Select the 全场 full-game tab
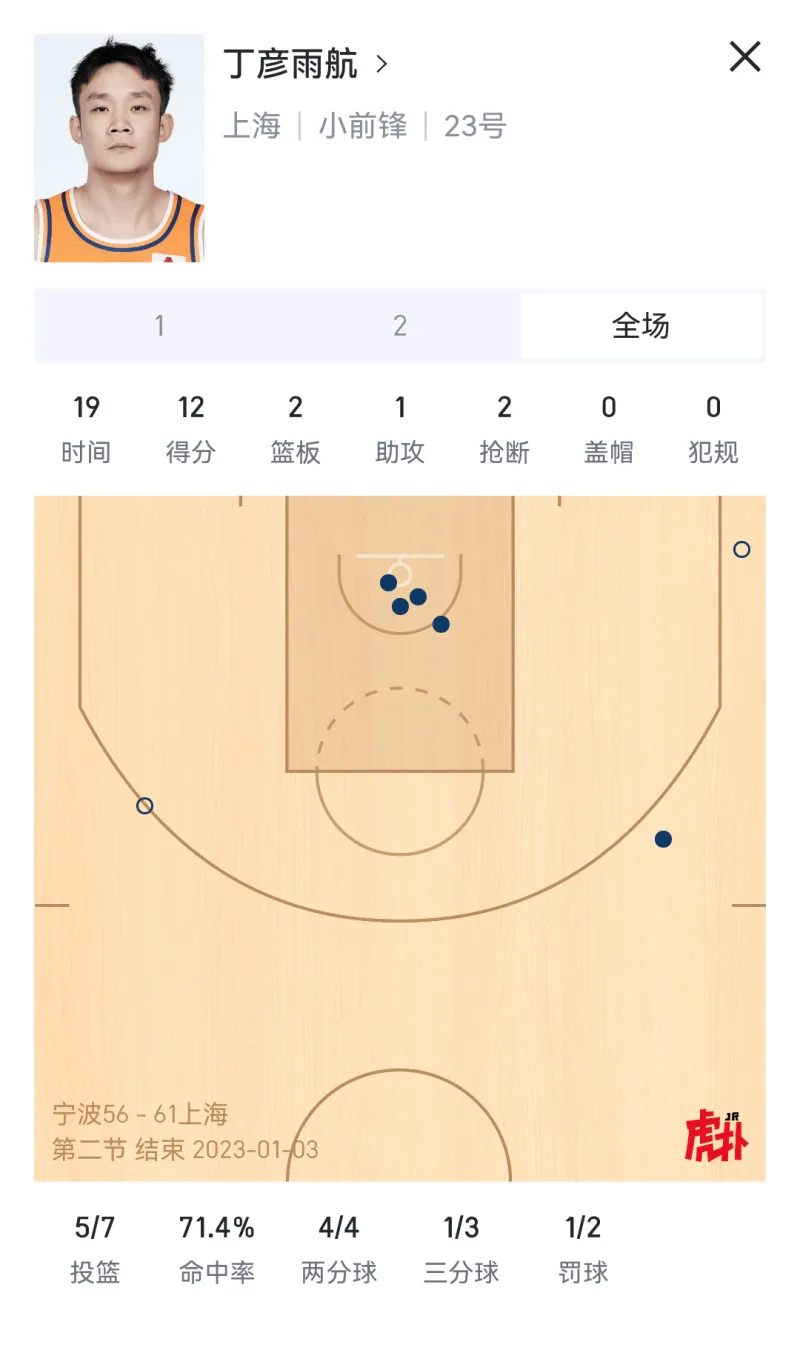 point(641,326)
